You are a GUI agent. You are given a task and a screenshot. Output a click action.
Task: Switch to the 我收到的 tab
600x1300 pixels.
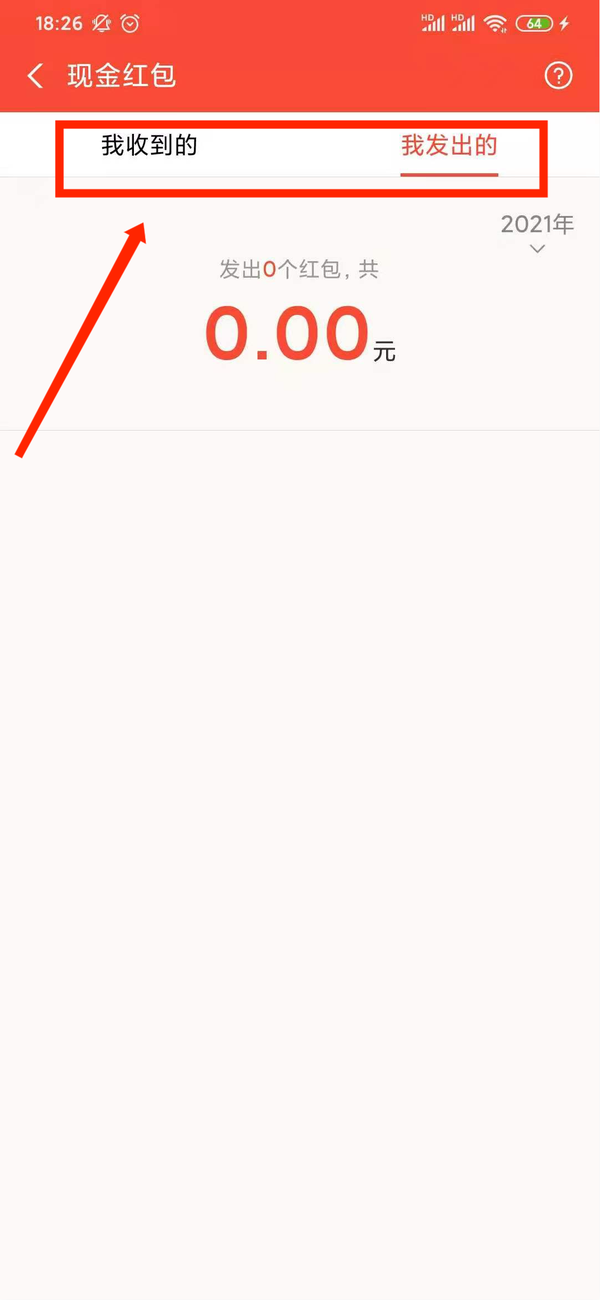point(149,146)
